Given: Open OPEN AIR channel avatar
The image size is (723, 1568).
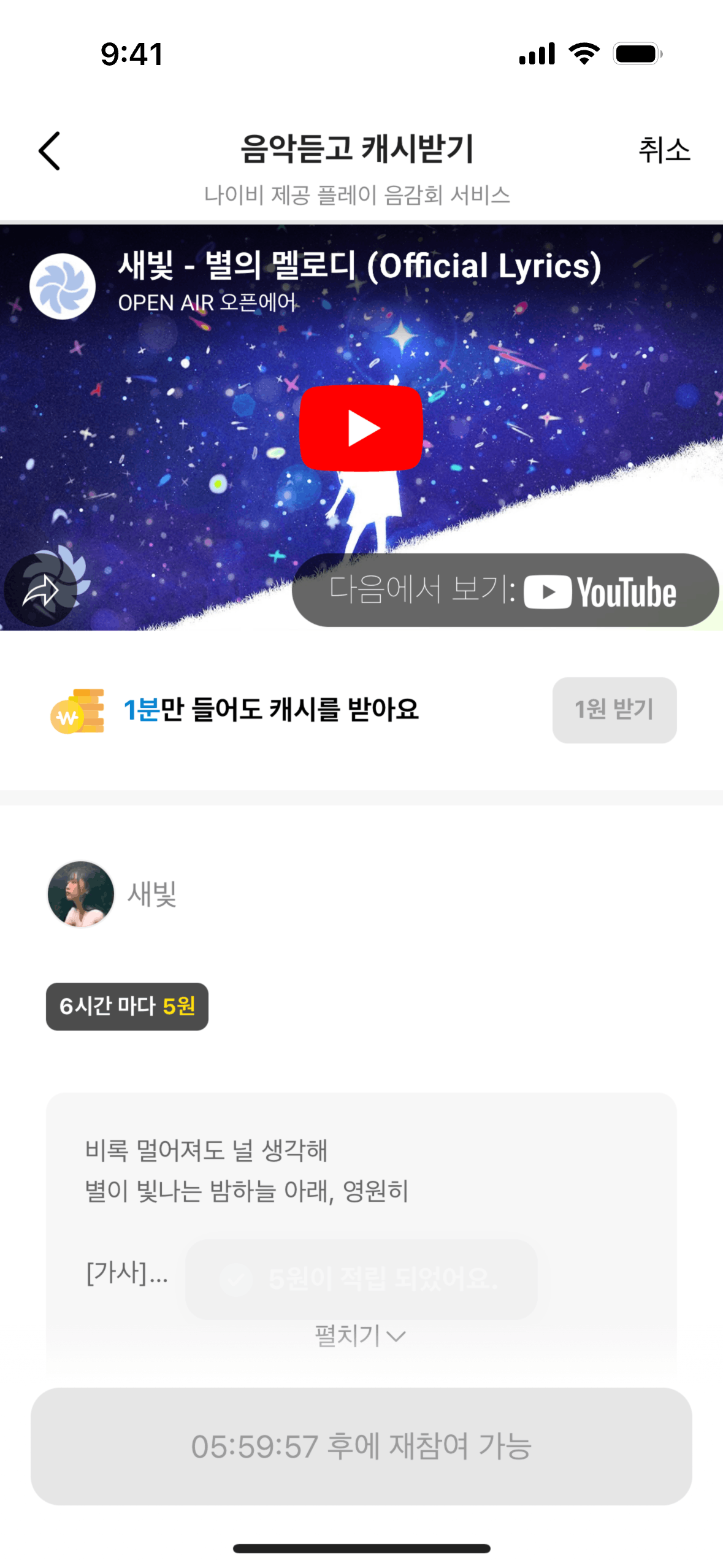Looking at the screenshot, I should coord(63,286).
